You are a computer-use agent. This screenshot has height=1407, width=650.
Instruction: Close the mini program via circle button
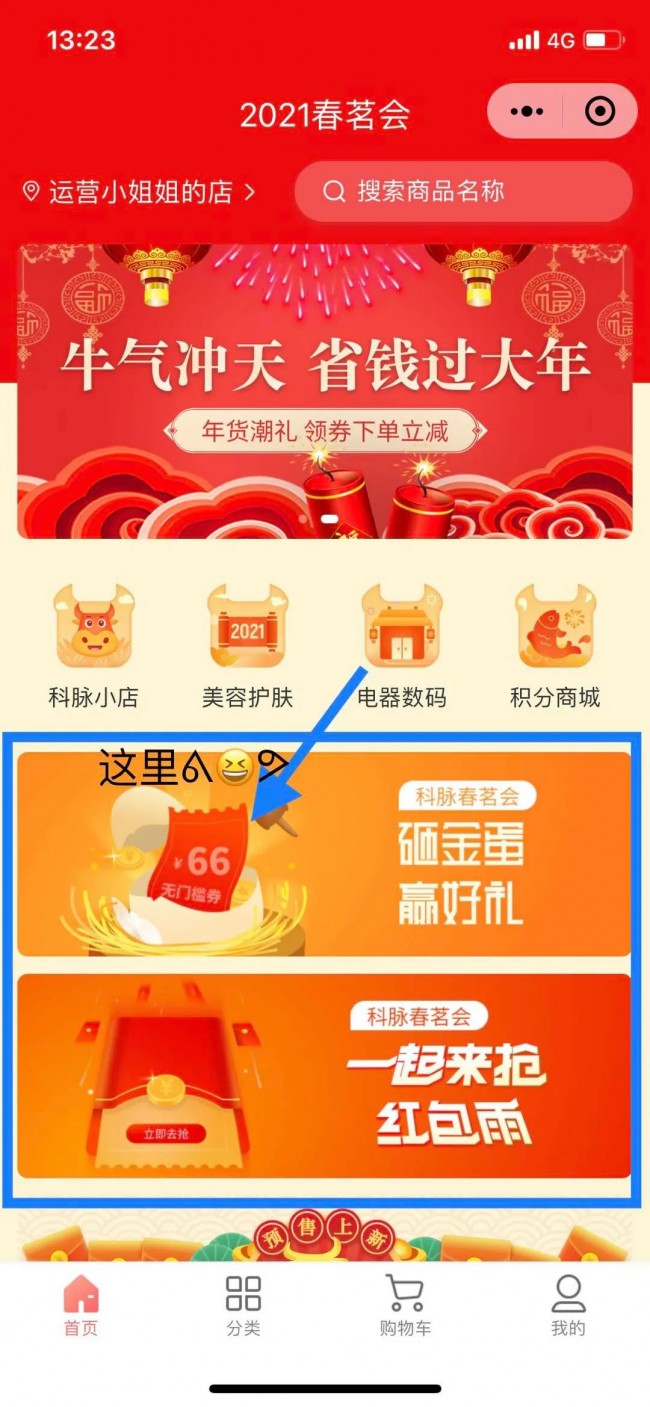point(599,111)
